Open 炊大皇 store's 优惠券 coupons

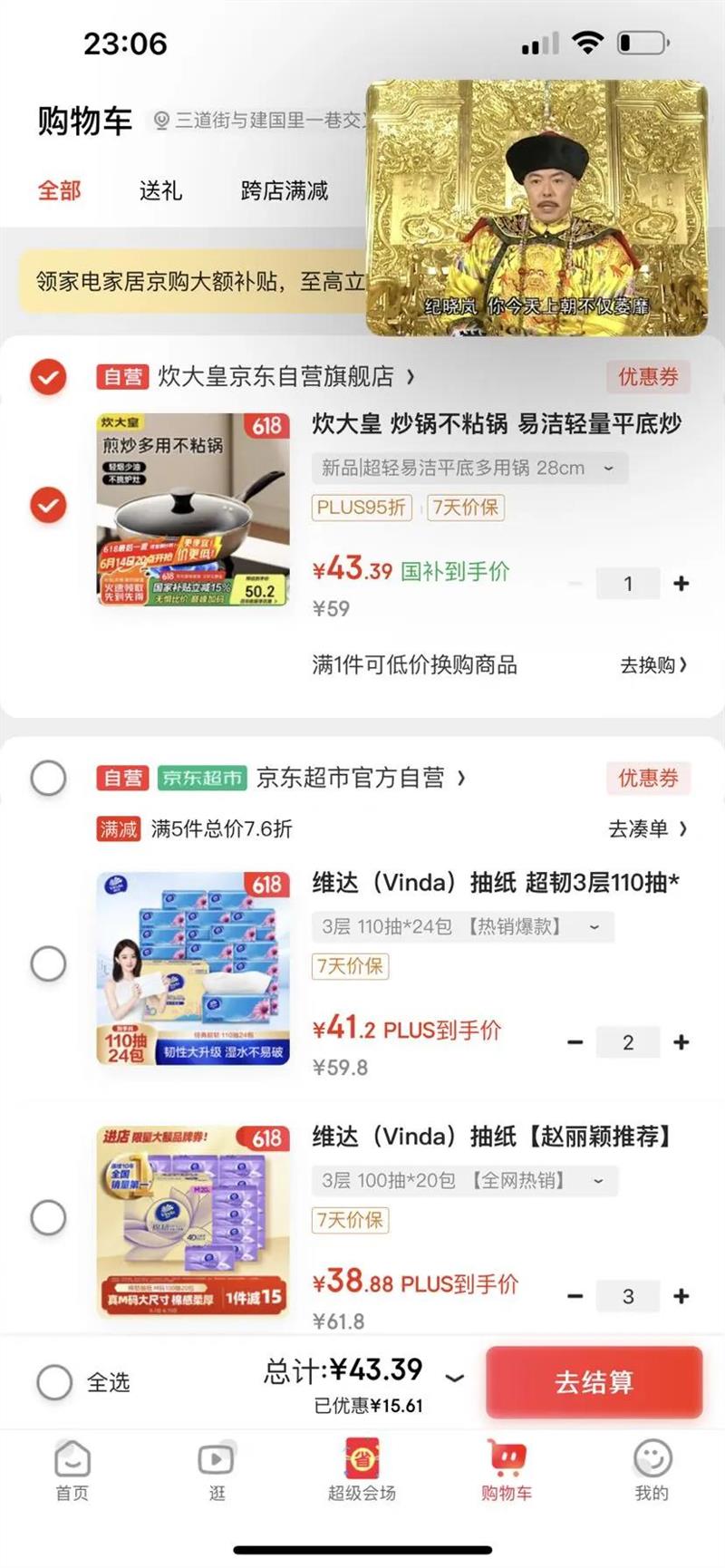point(648,377)
